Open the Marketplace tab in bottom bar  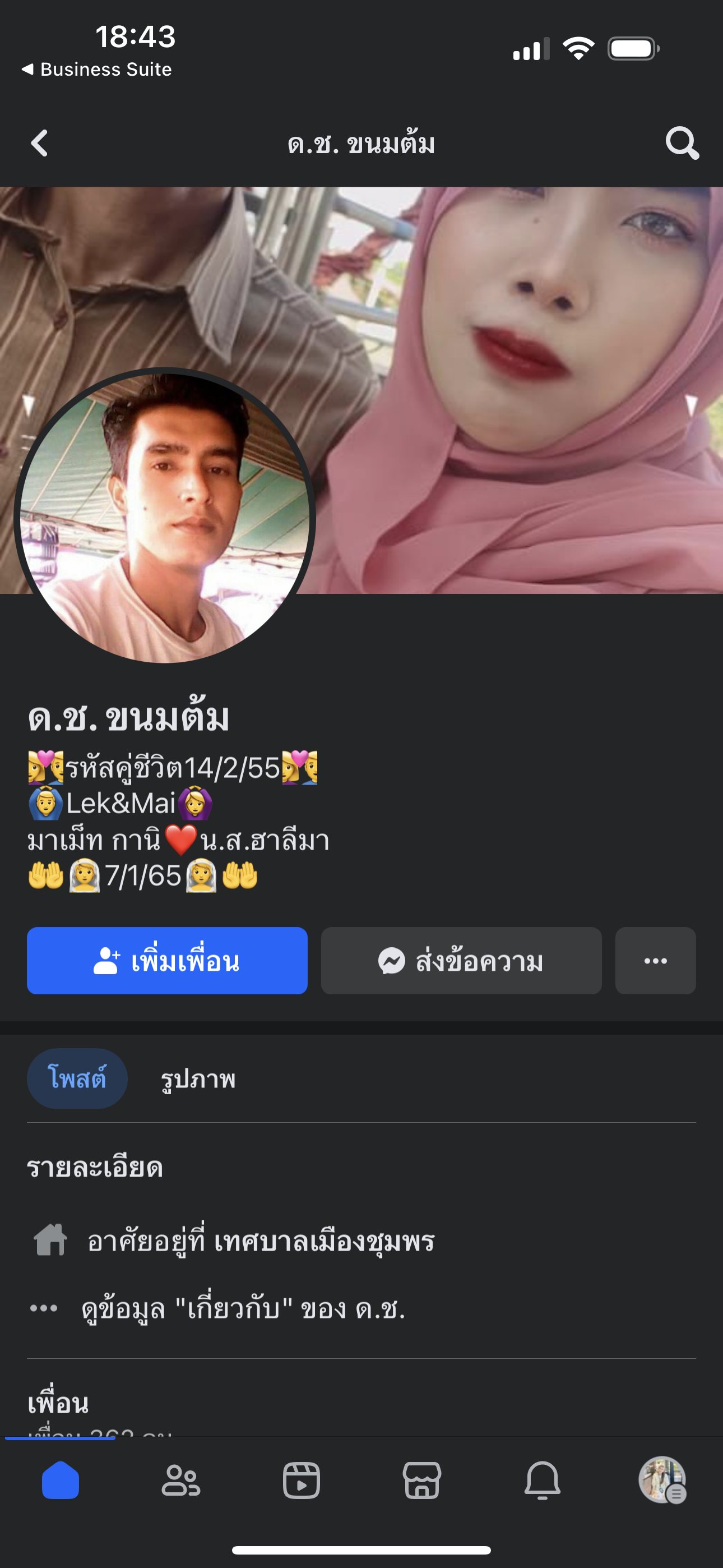tap(421, 1480)
